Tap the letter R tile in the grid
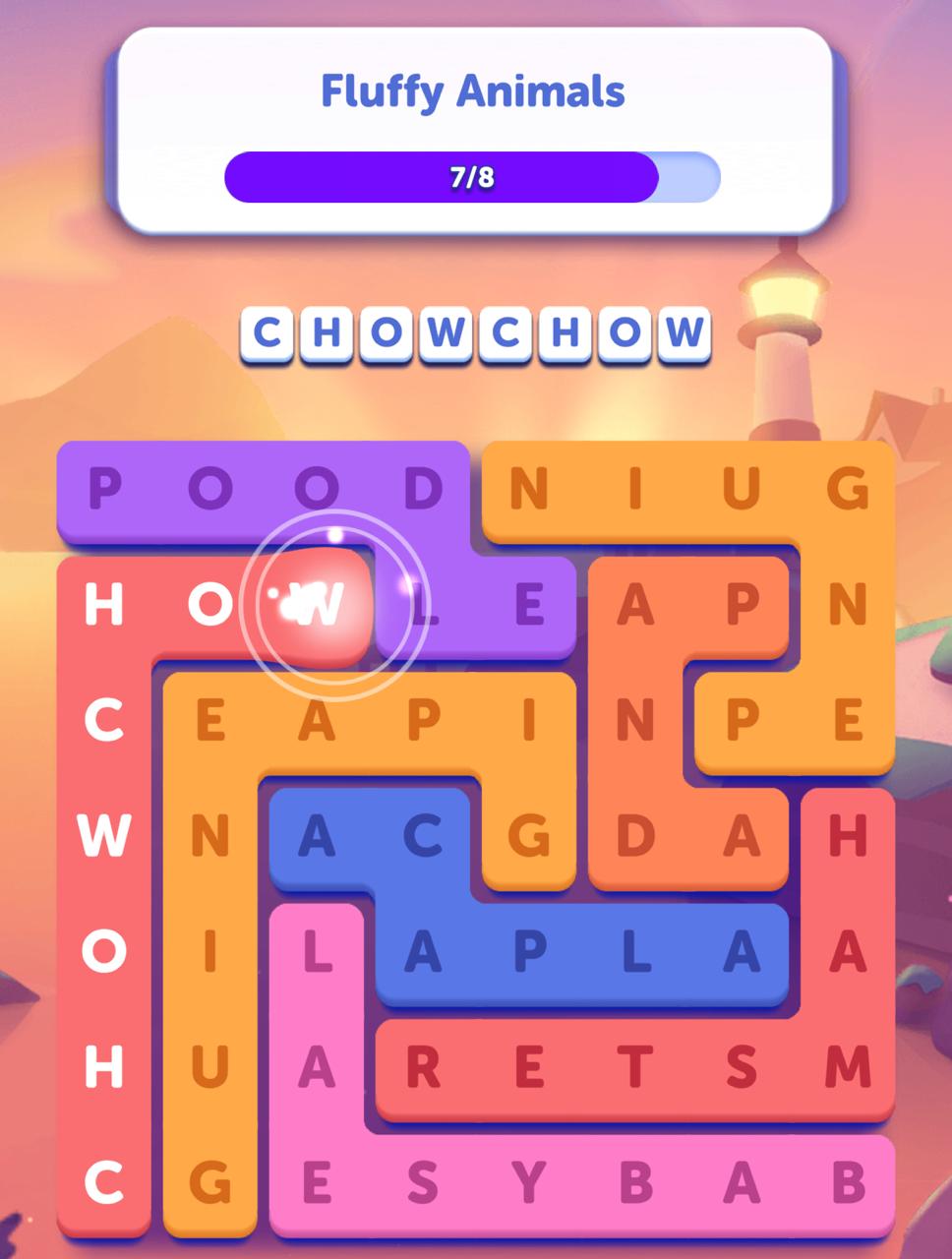Image resolution: width=952 pixels, height=1259 pixels. (423, 1067)
